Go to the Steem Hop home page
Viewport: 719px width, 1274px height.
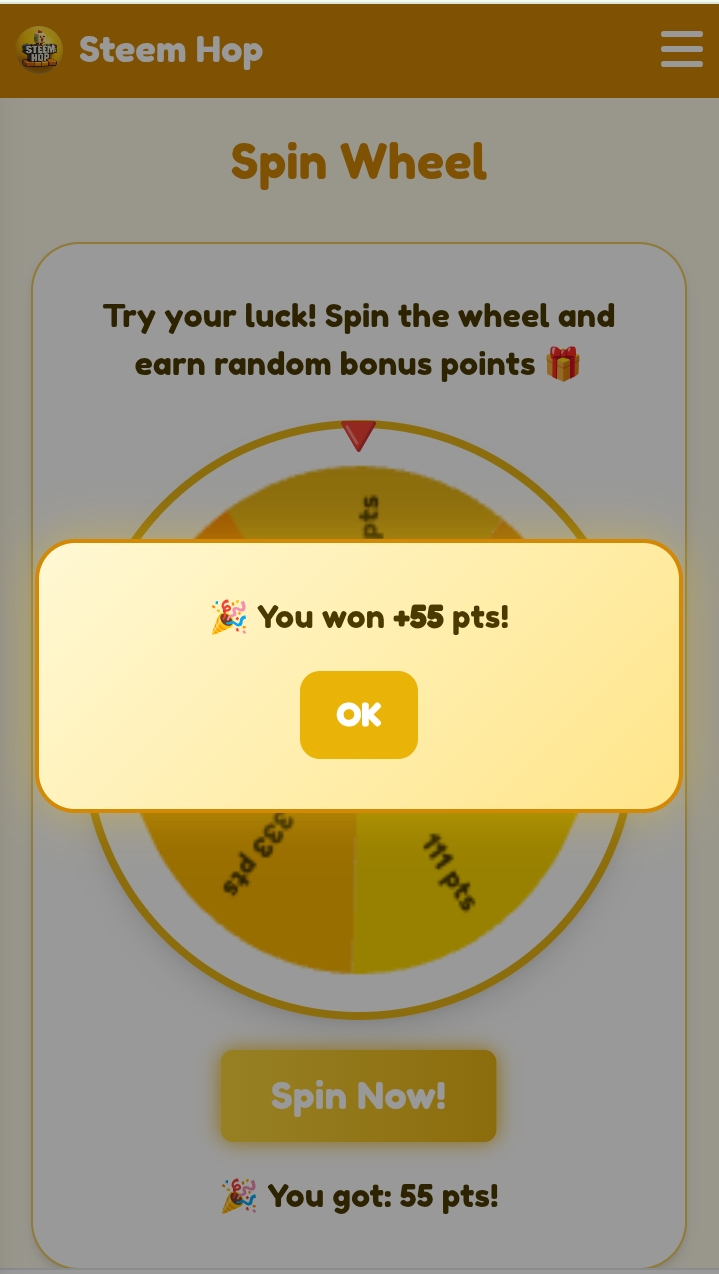[x=140, y=50]
